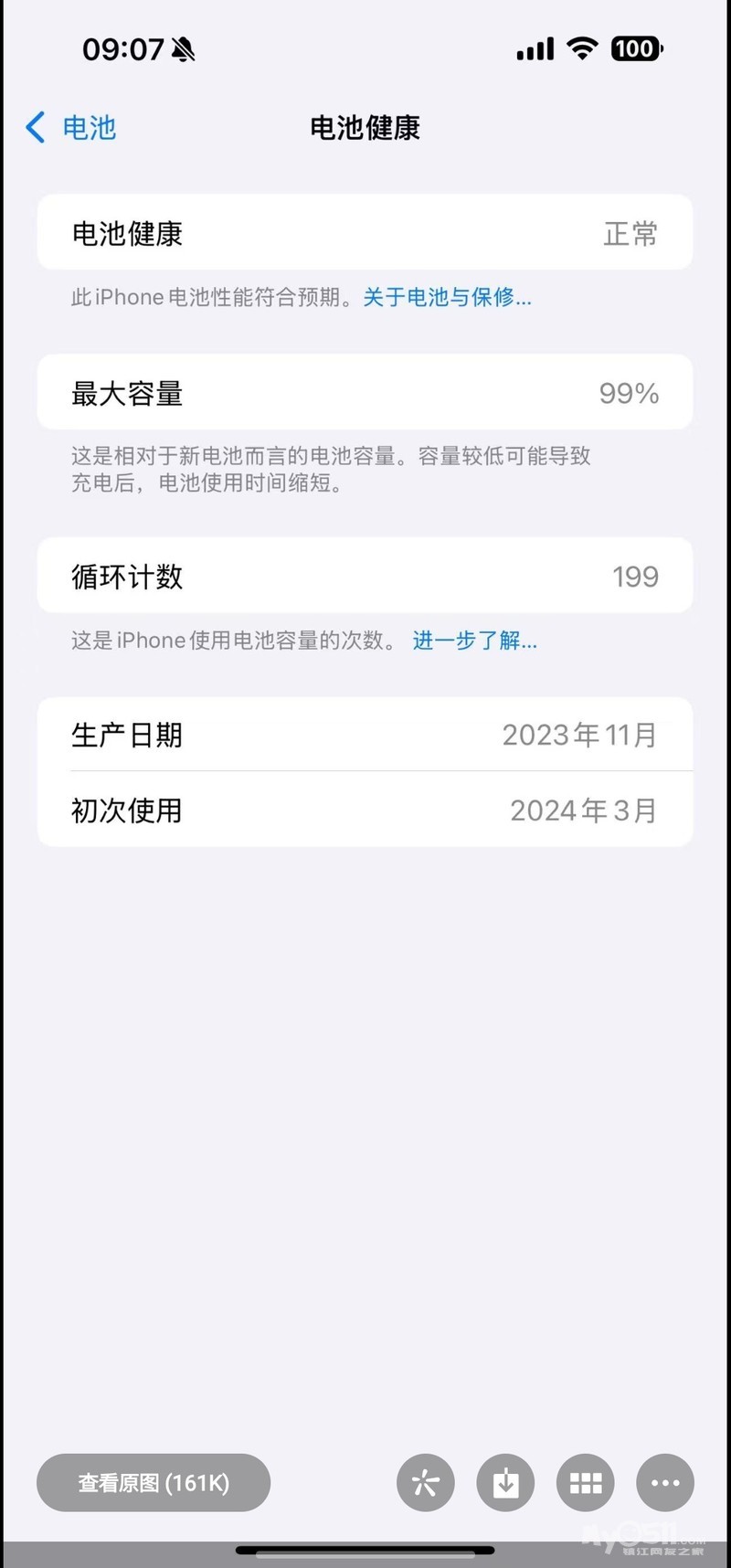
Task: Tap the sparkle icon beside the download button
Action: (425, 1482)
